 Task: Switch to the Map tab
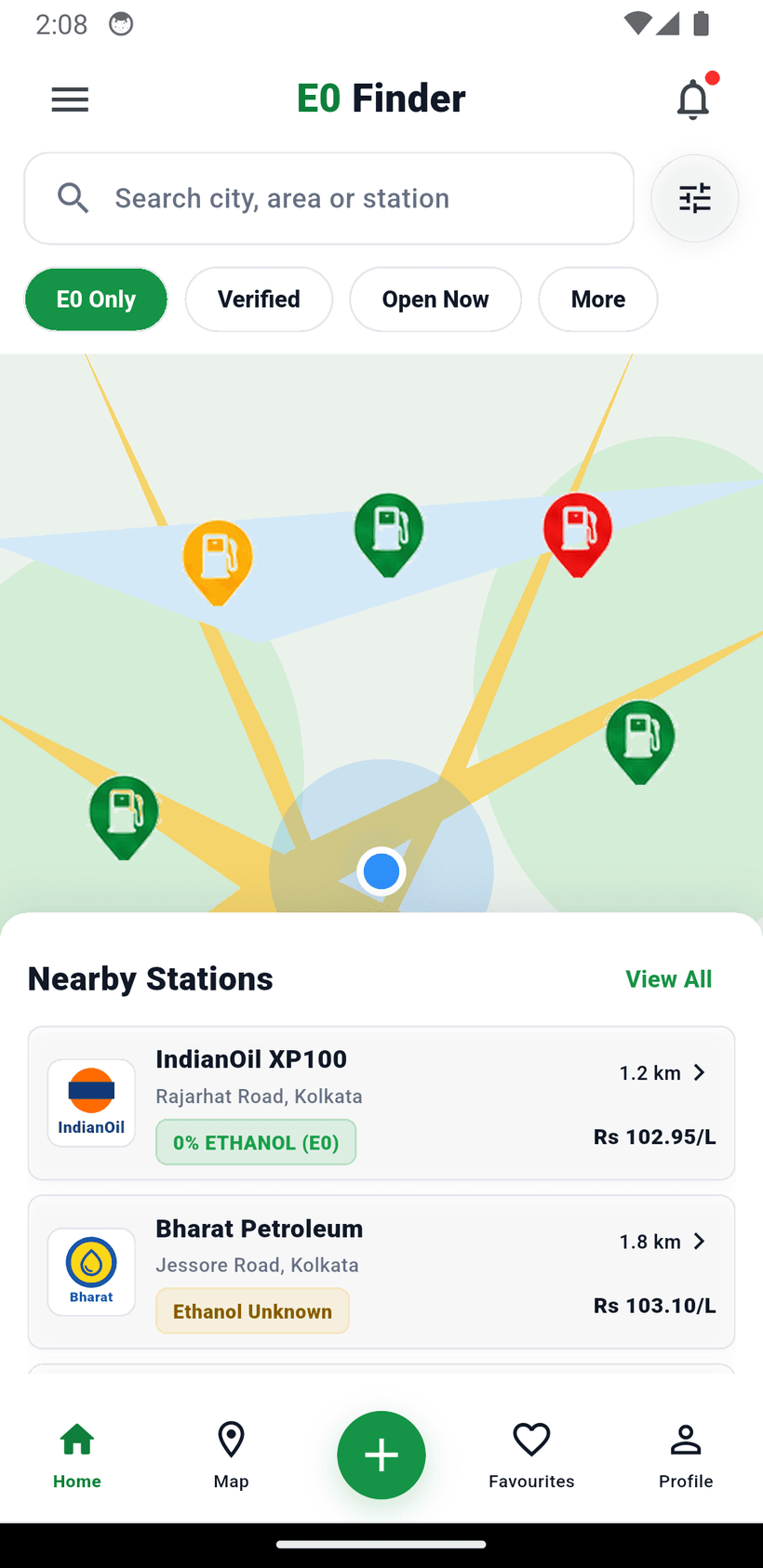[x=231, y=1455]
